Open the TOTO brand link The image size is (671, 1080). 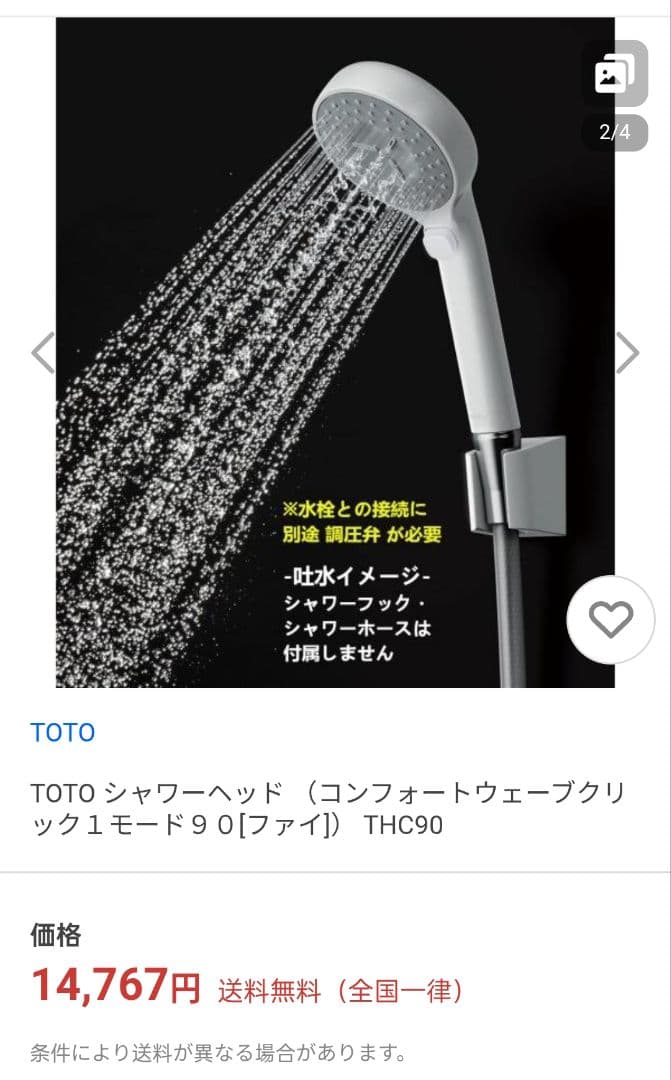tap(63, 732)
